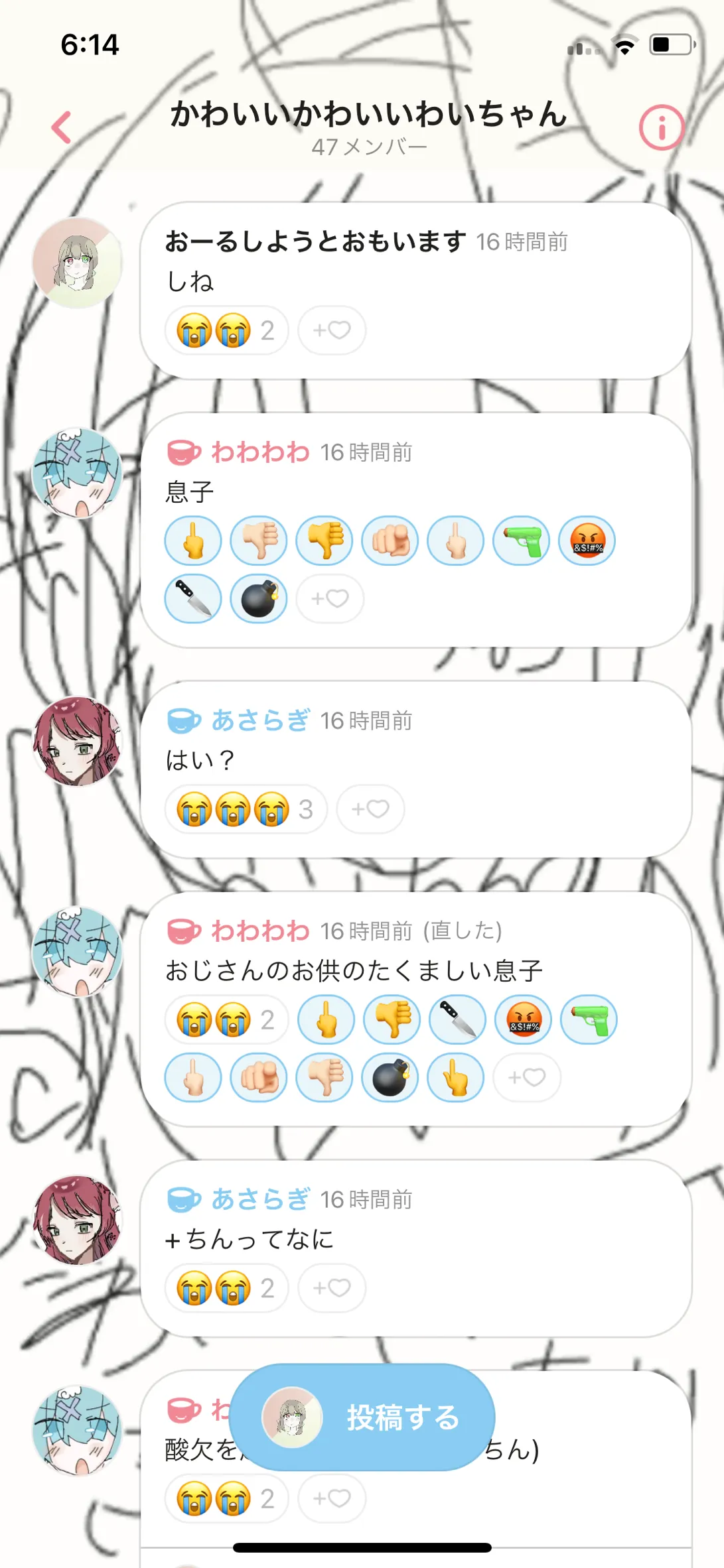Tap crying-face reaction on +ちんってなに post
Viewport: 724px width, 1568px height.
tap(226, 1287)
